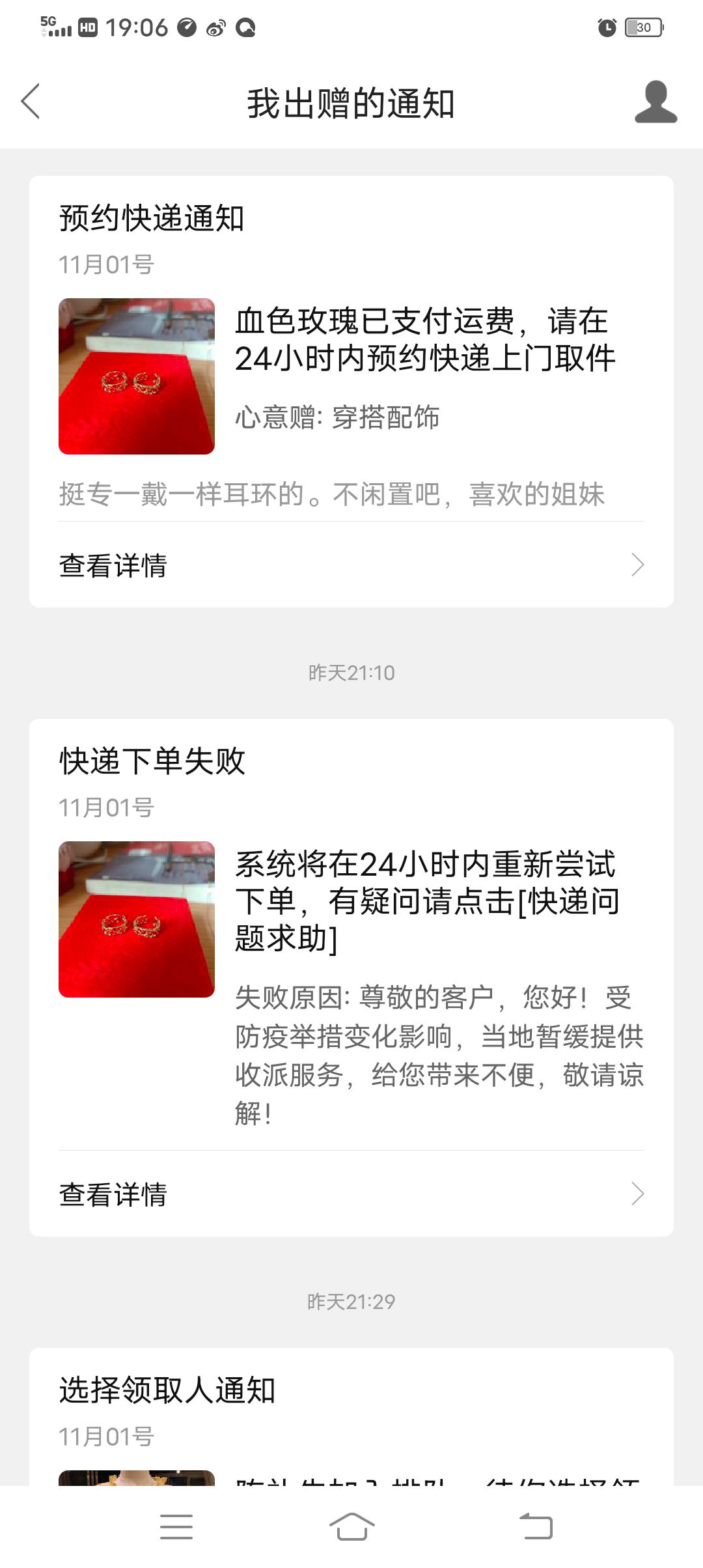
Task: Open the 选择领取人通知 card
Action: [x=351, y=1417]
